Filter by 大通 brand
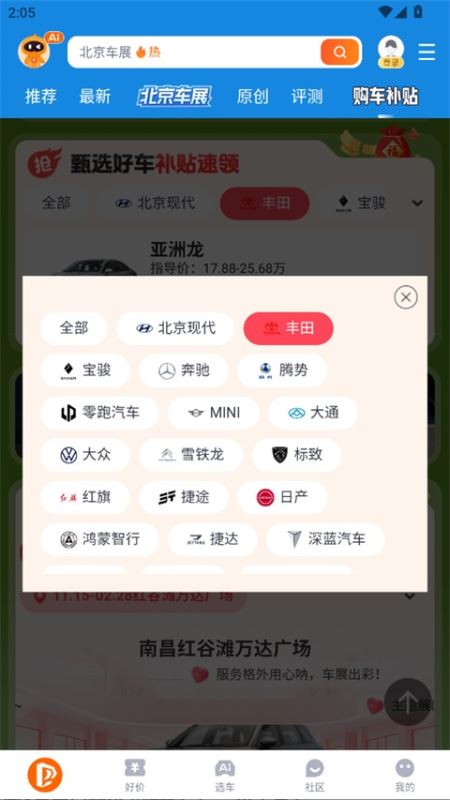 pyautogui.click(x=313, y=412)
